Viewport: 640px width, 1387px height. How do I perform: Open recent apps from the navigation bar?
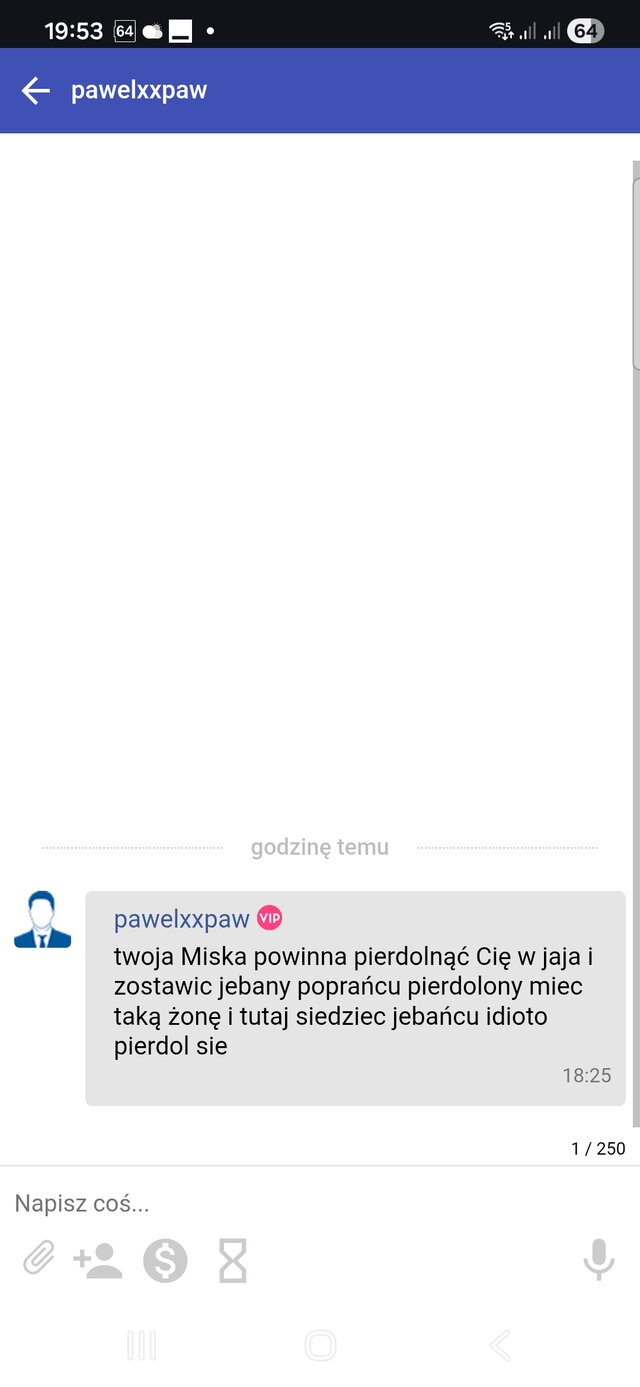pos(142,1345)
